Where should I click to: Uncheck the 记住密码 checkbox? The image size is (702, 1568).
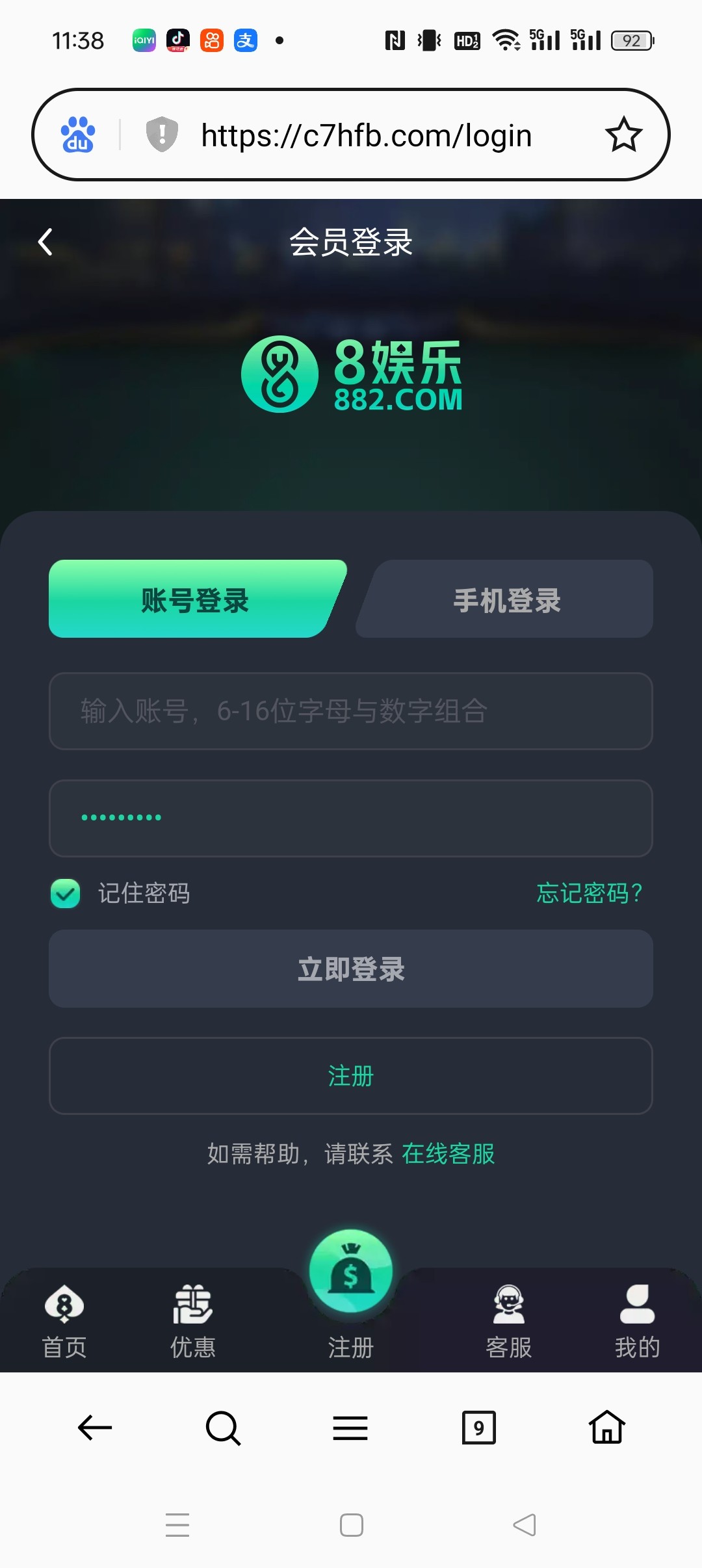click(x=66, y=893)
